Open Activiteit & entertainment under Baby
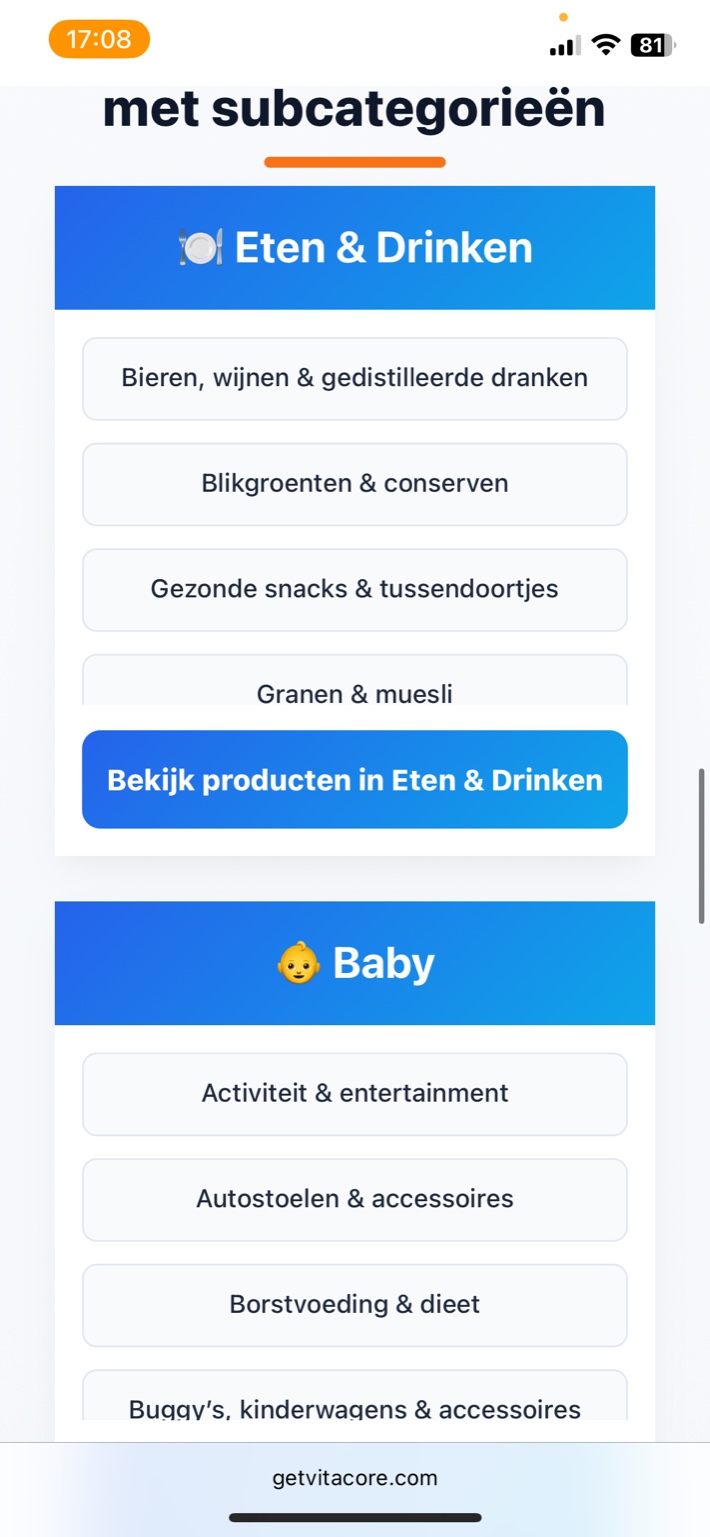The image size is (710, 1537). coord(354,1093)
